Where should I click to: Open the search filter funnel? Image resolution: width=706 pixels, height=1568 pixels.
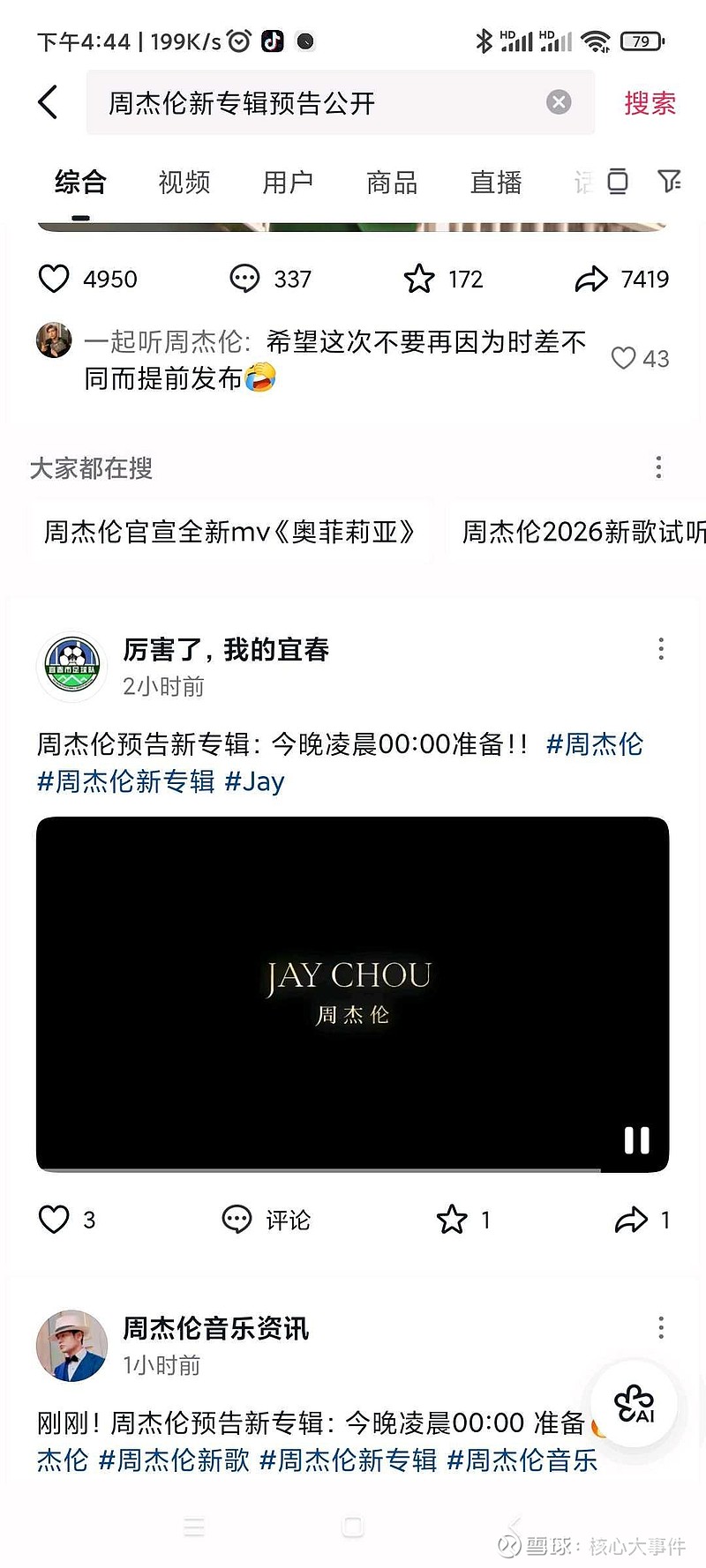670,182
